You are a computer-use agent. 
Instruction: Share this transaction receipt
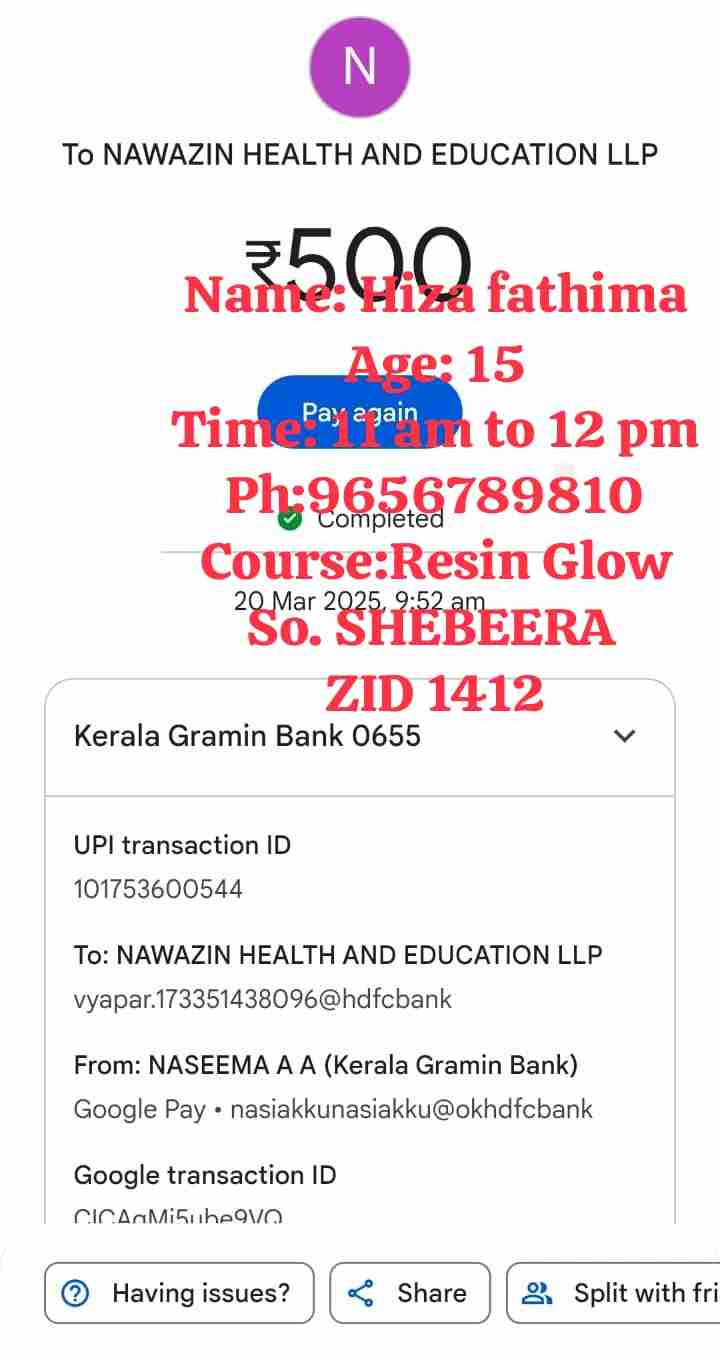(410, 1293)
